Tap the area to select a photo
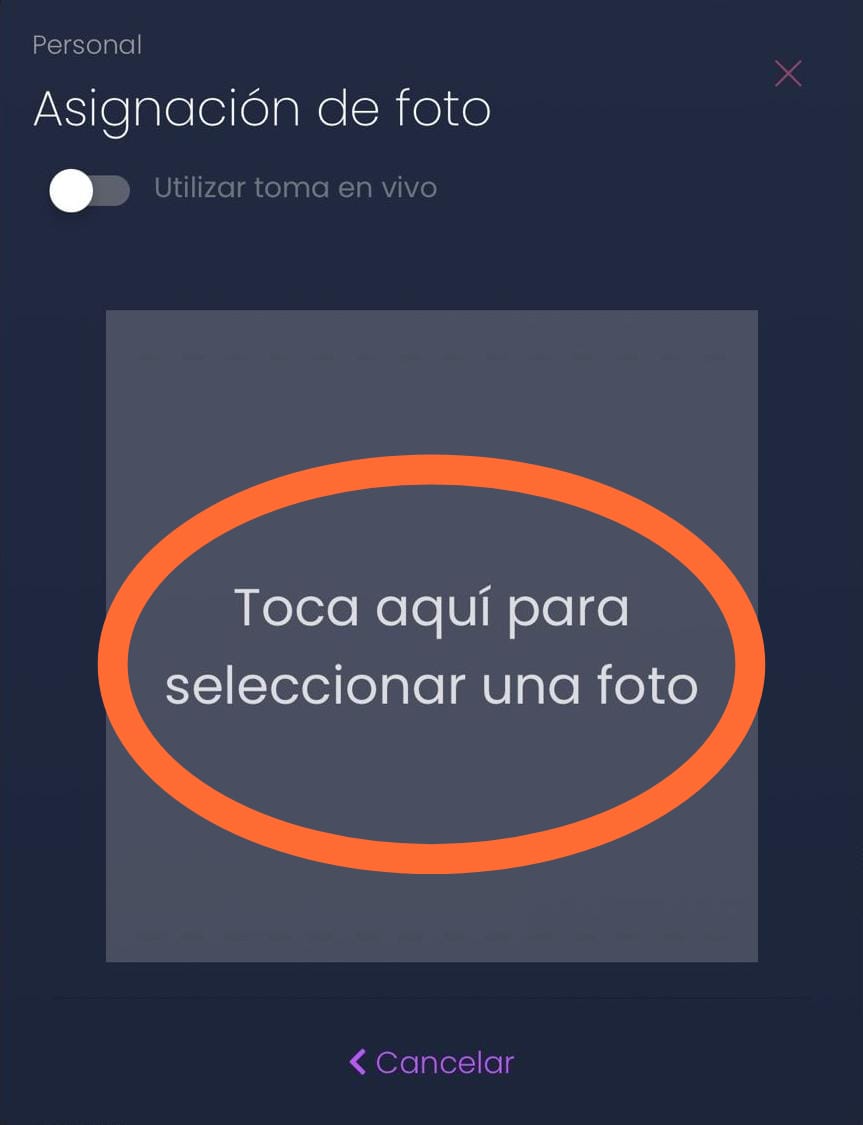 point(431,637)
